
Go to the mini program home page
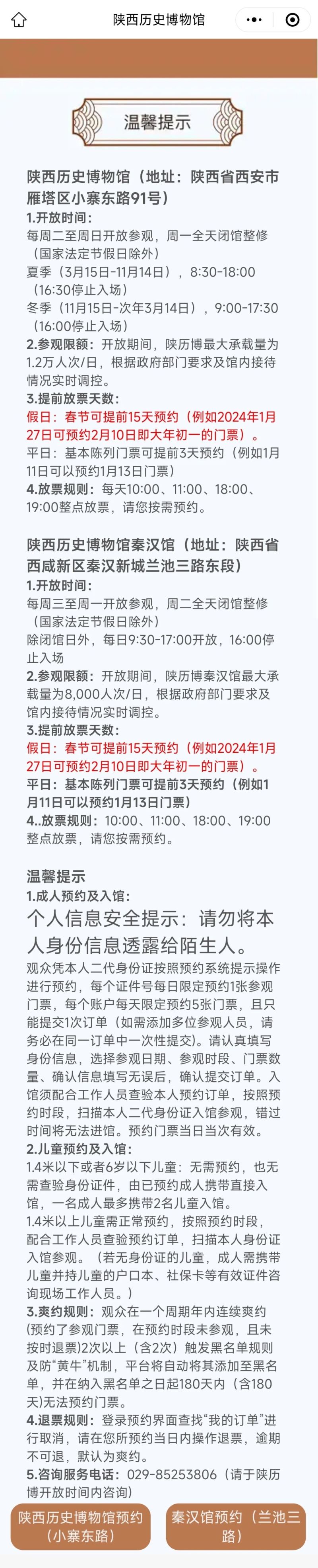coord(19,20)
